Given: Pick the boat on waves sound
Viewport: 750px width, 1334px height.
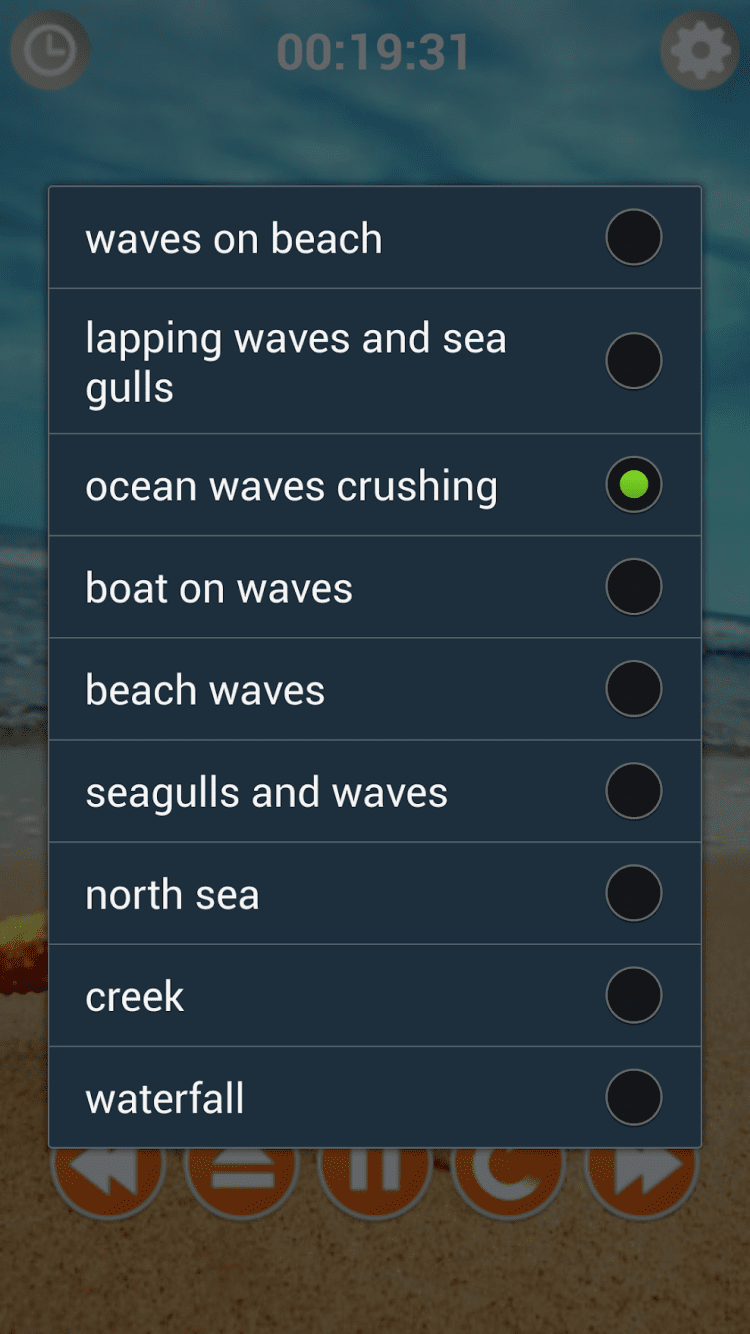Looking at the screenshot, I should (375, 587).
